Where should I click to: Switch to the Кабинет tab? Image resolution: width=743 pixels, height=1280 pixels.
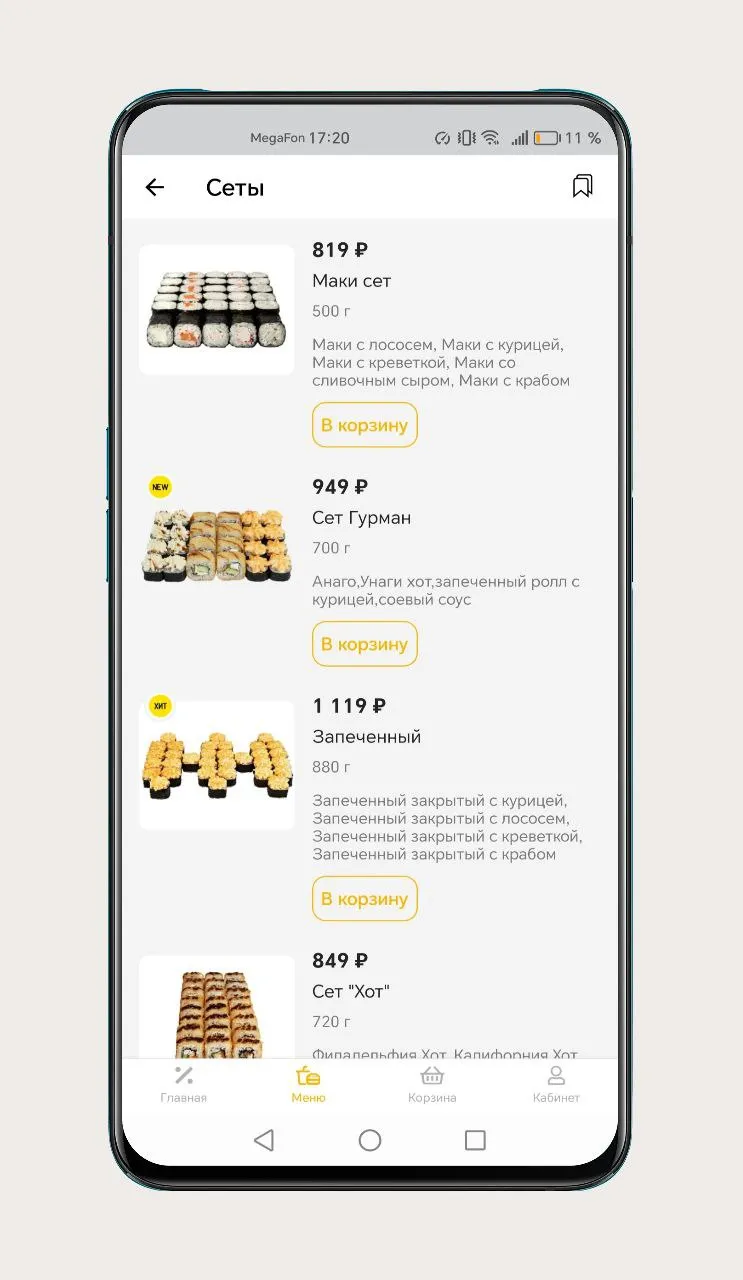click(556, 1085)
